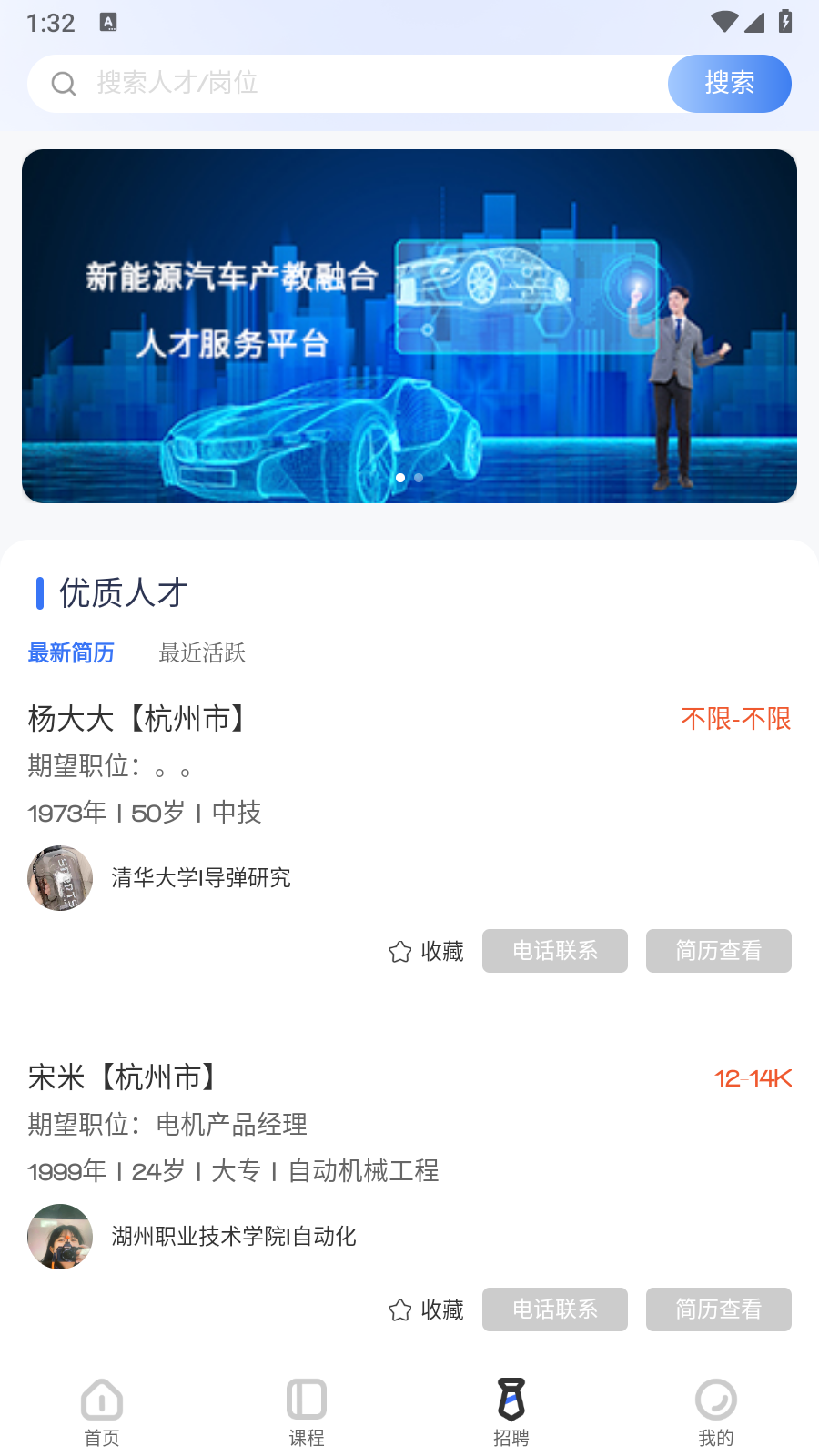Favorite 宋米 by toggling 收藏
The image size is (819, 1456).
pos(426,1309)
